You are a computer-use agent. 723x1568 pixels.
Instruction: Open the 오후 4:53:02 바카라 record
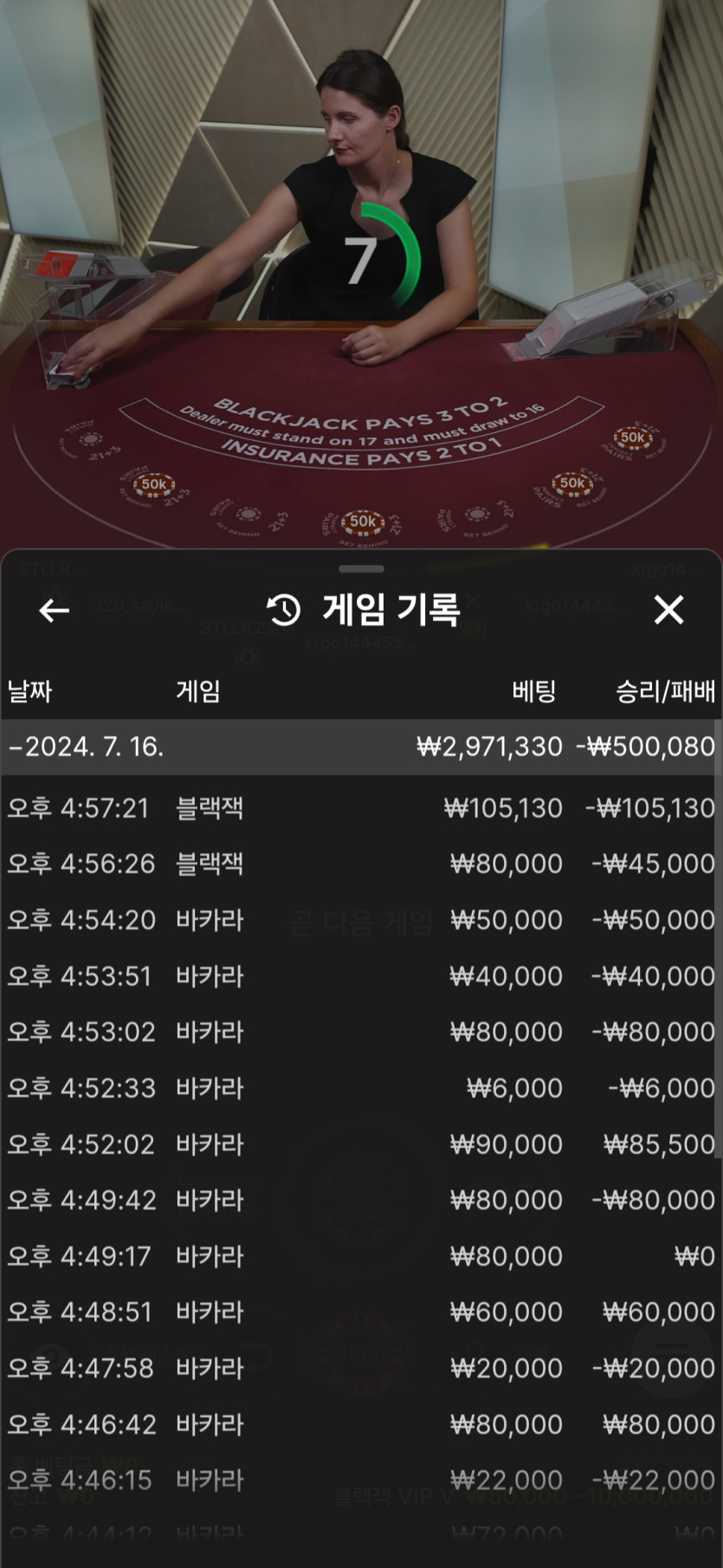pos(360,1032)
